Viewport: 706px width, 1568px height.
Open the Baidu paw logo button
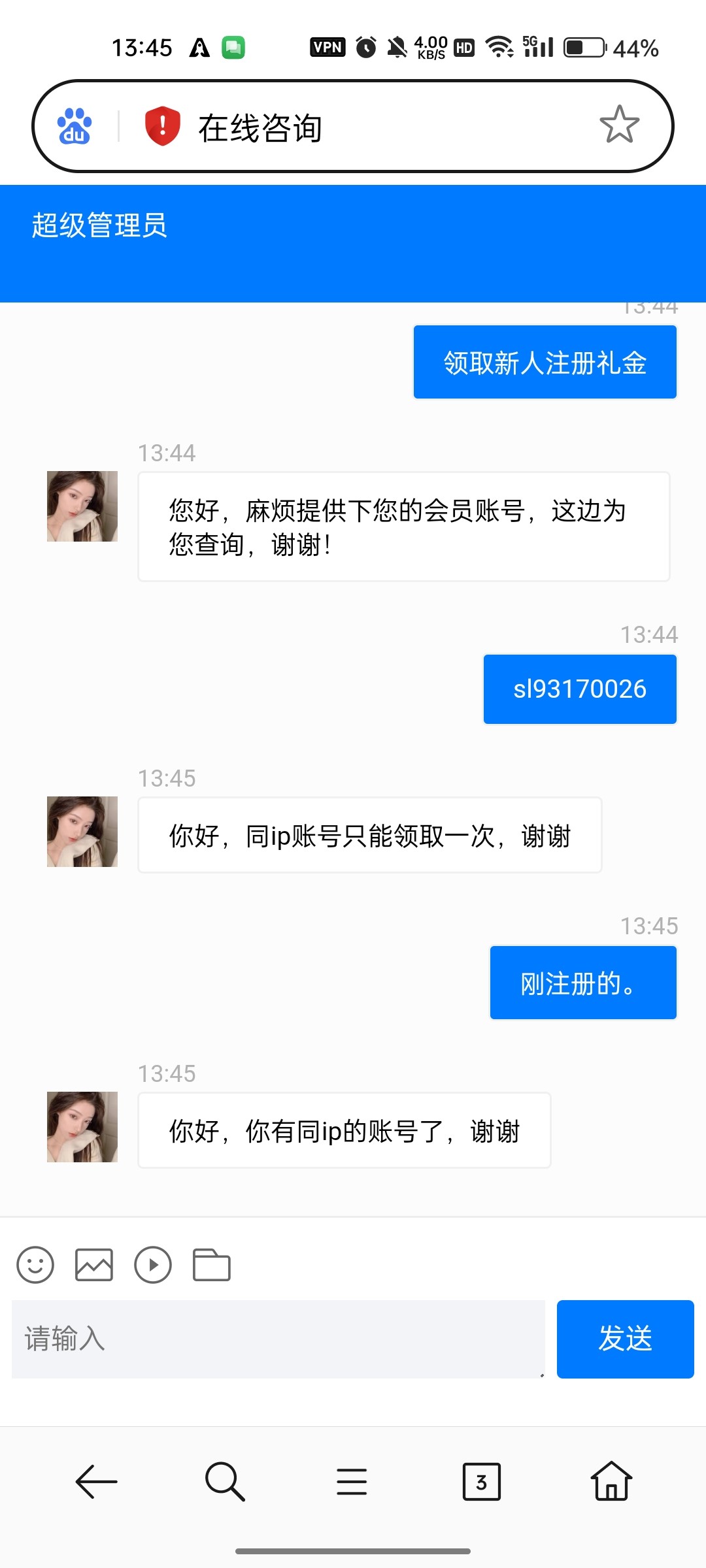pos(75,126)
